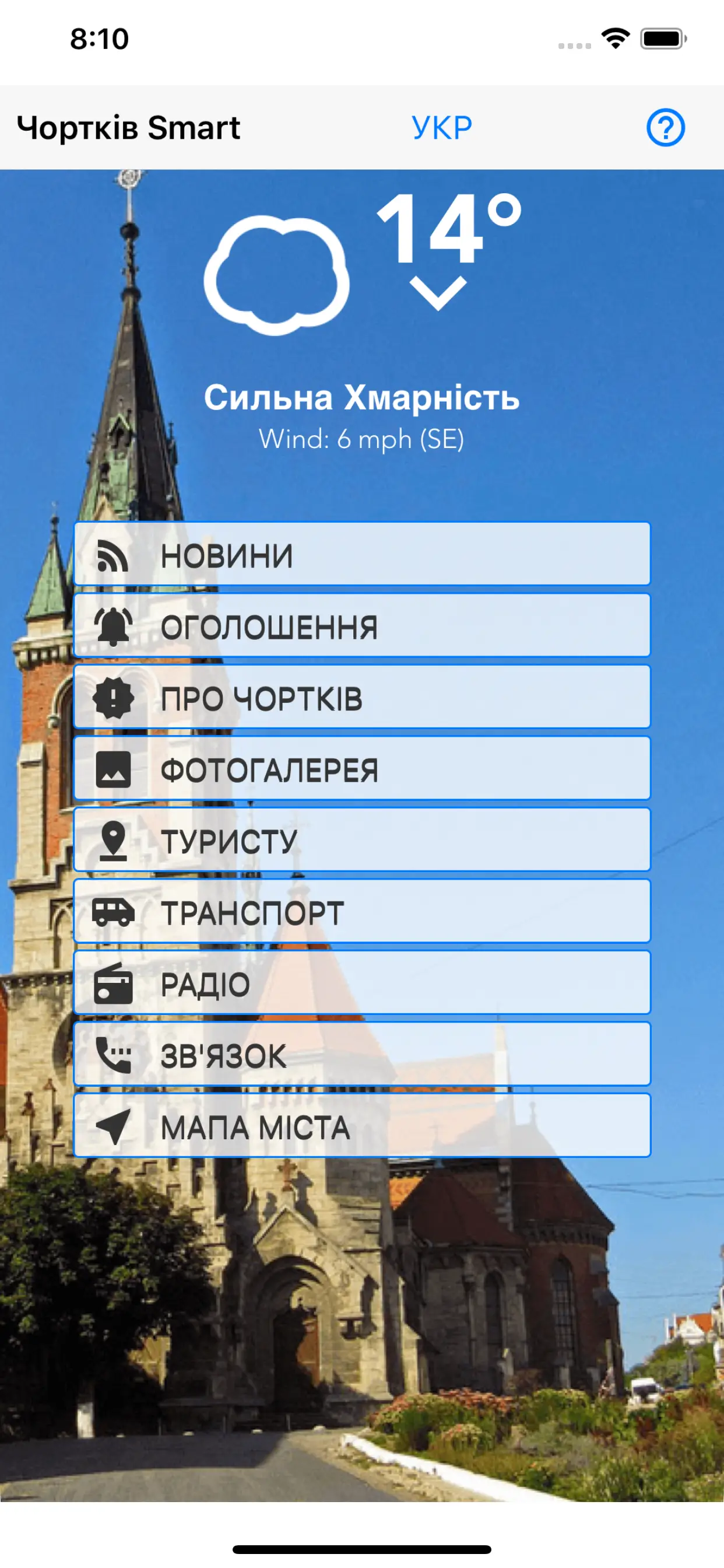724x1568 pixels.
Task: Select the ТУРИСТУ tourist info
Action: tap(362, 839)
